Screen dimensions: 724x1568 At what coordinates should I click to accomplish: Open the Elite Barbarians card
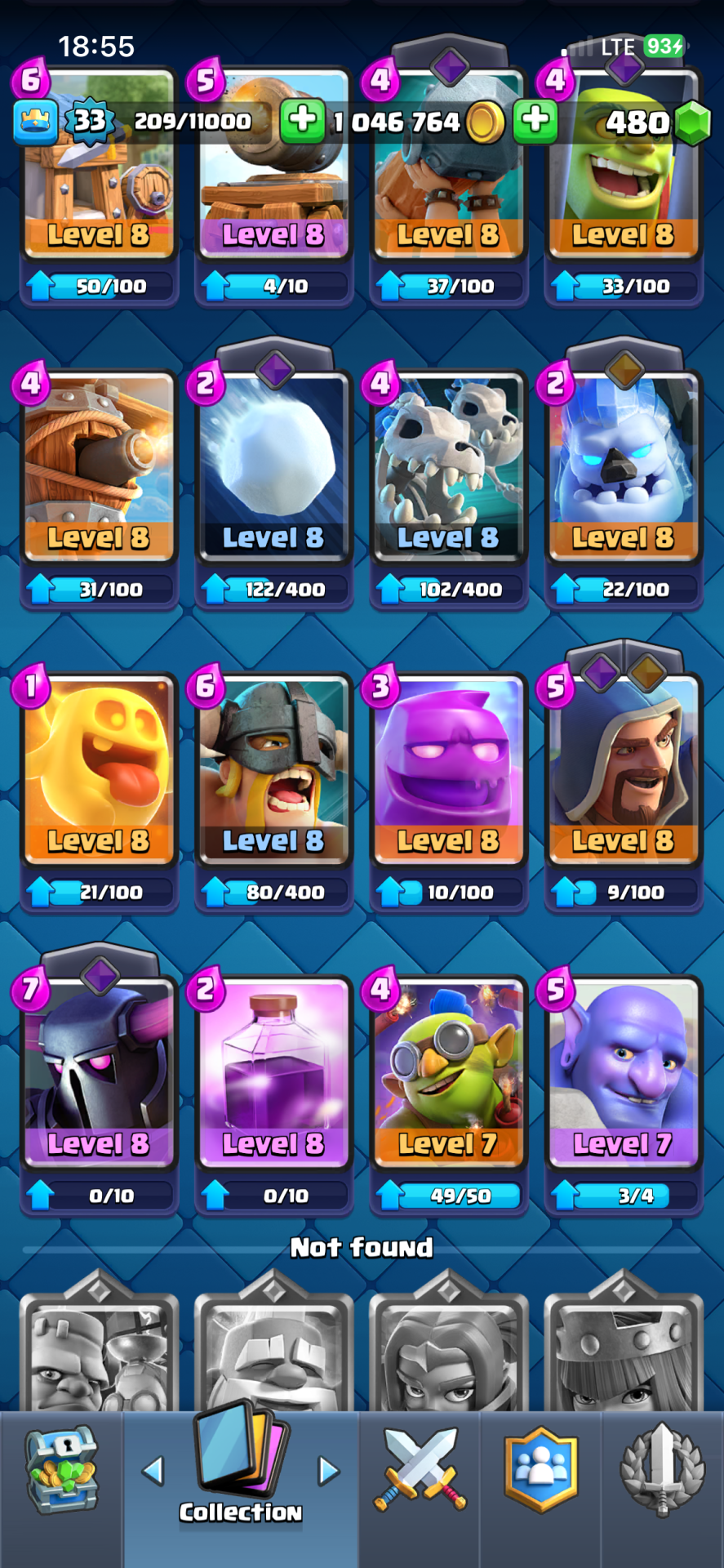(x=273, y=768)
